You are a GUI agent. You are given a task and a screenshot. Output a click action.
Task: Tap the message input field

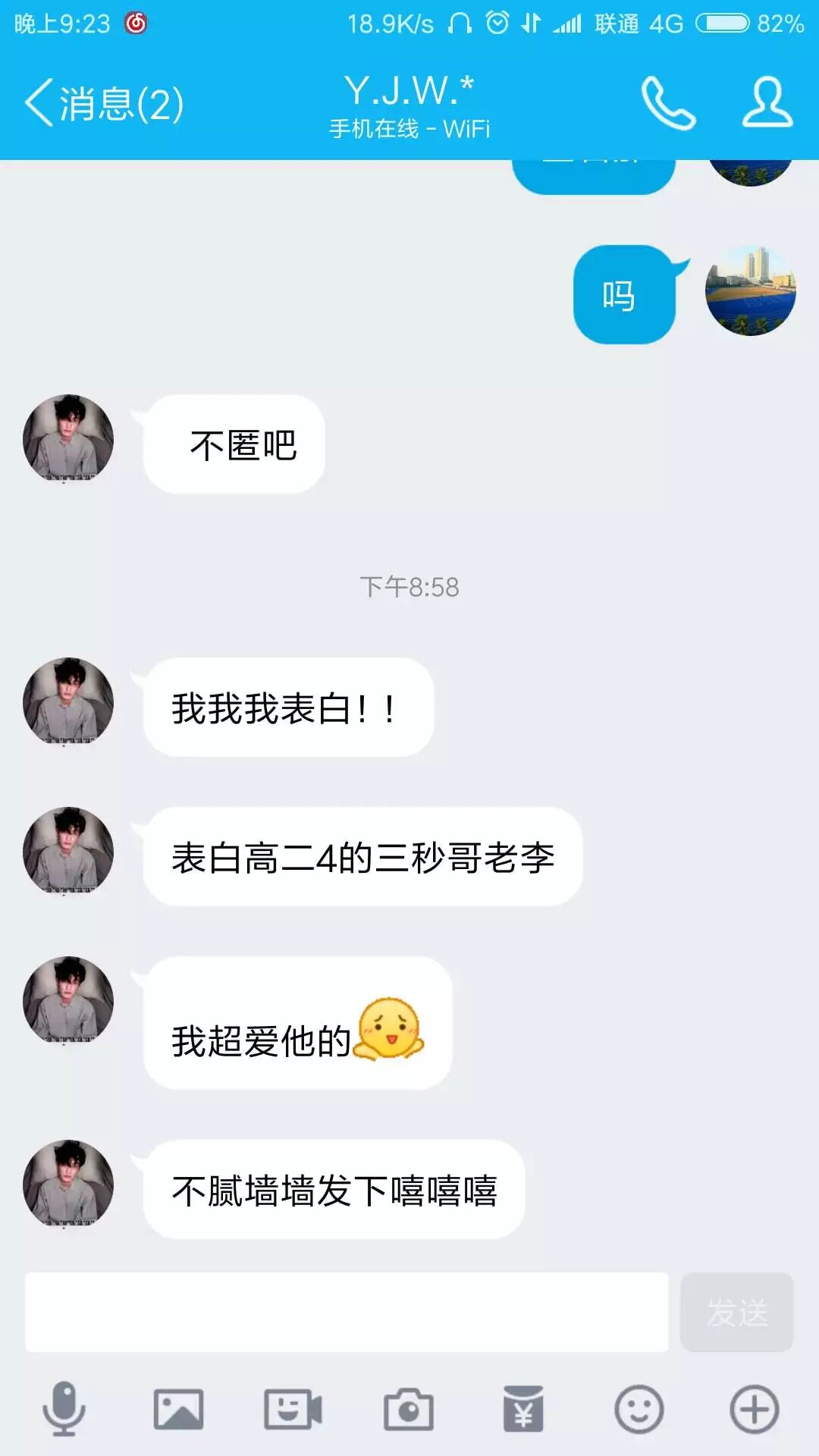tap(347, 1312)
